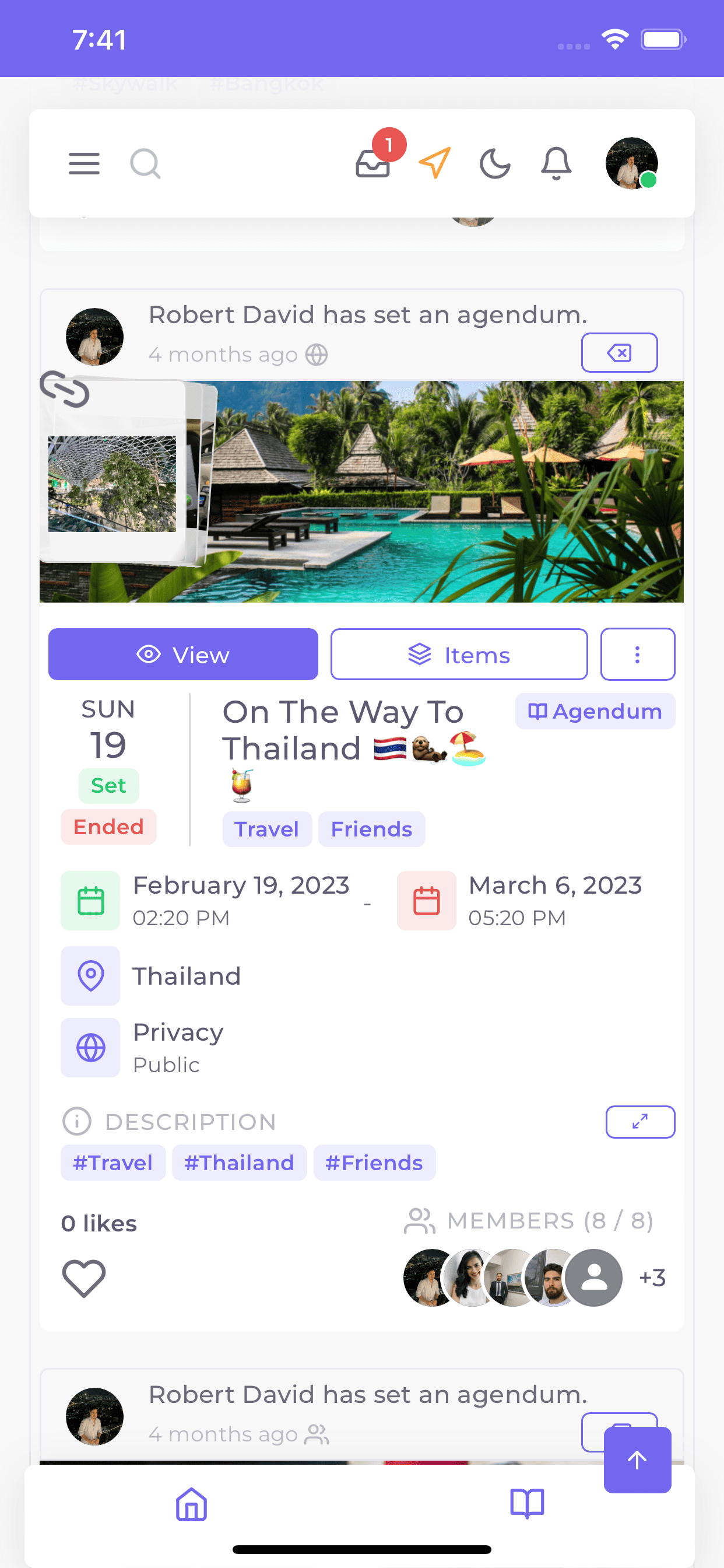Tap the orange navigation arrow icon
The image size is (724, 1568).
[x=434, y=163]
